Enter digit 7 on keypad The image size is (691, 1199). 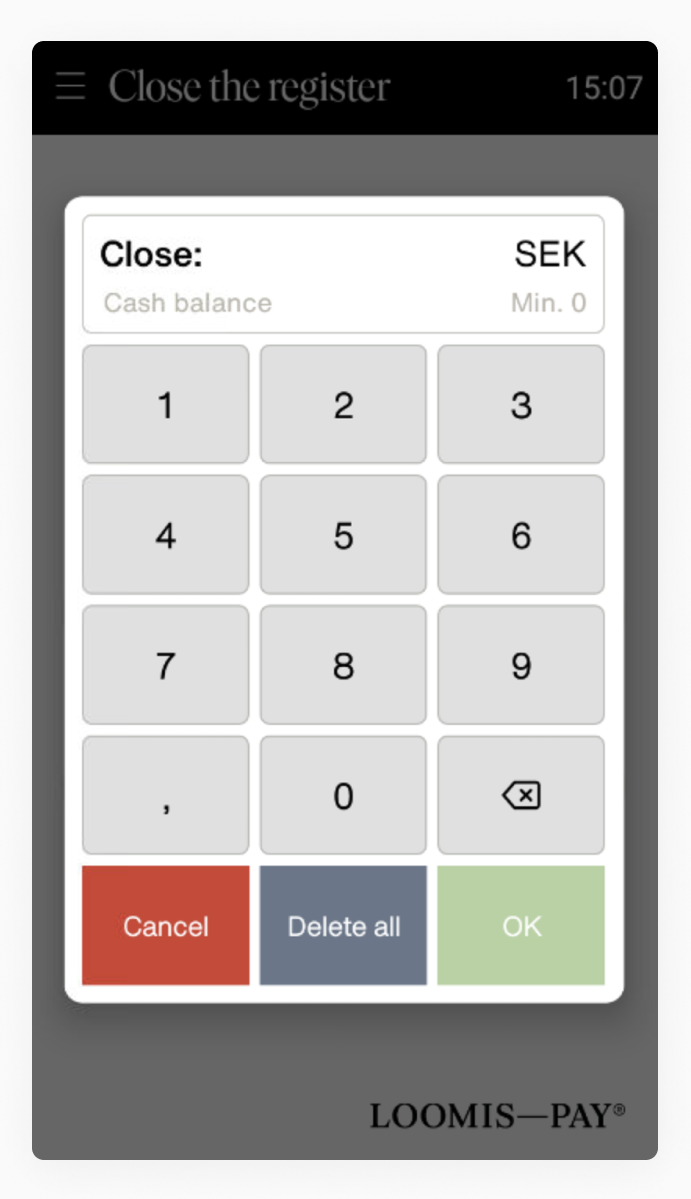click(166, 665)
